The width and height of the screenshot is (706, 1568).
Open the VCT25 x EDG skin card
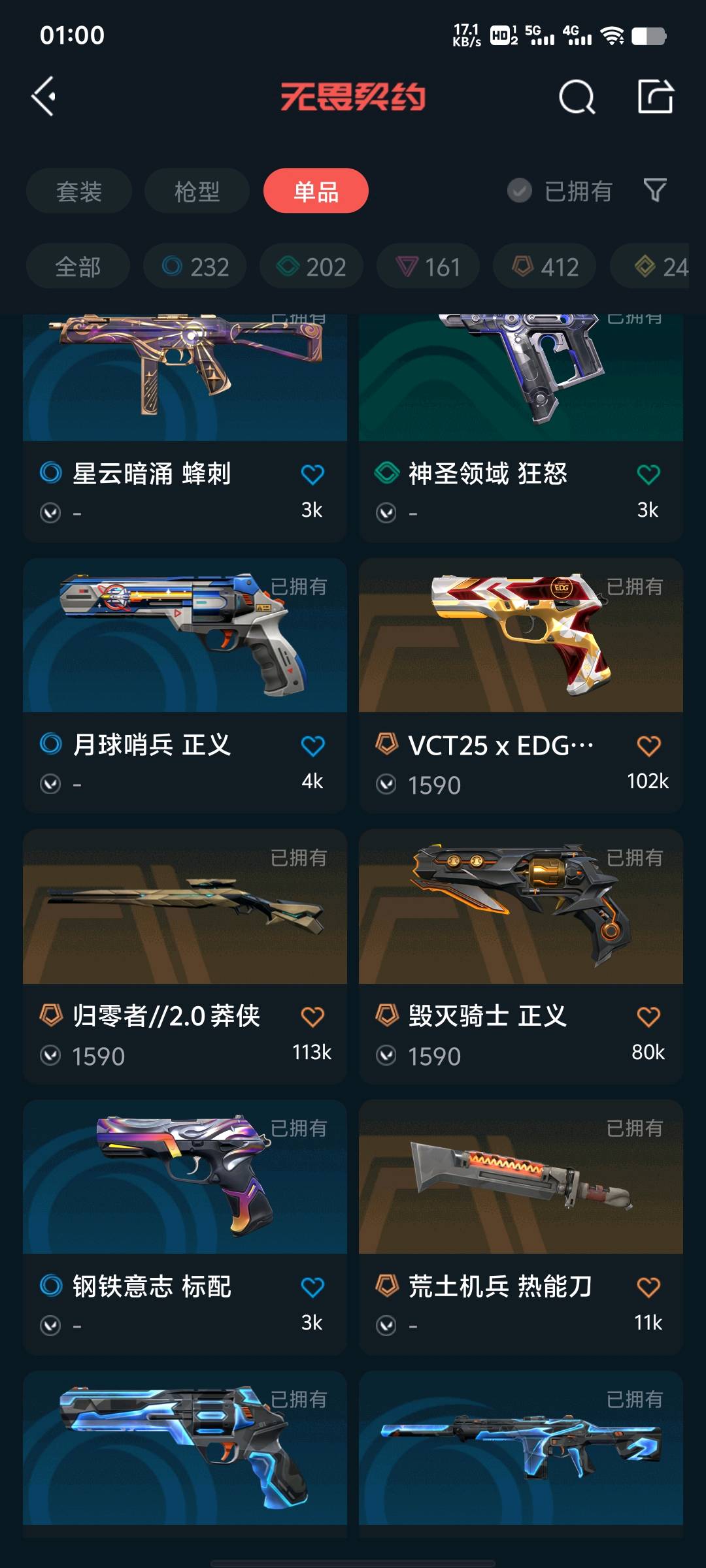tap(520, 653)
